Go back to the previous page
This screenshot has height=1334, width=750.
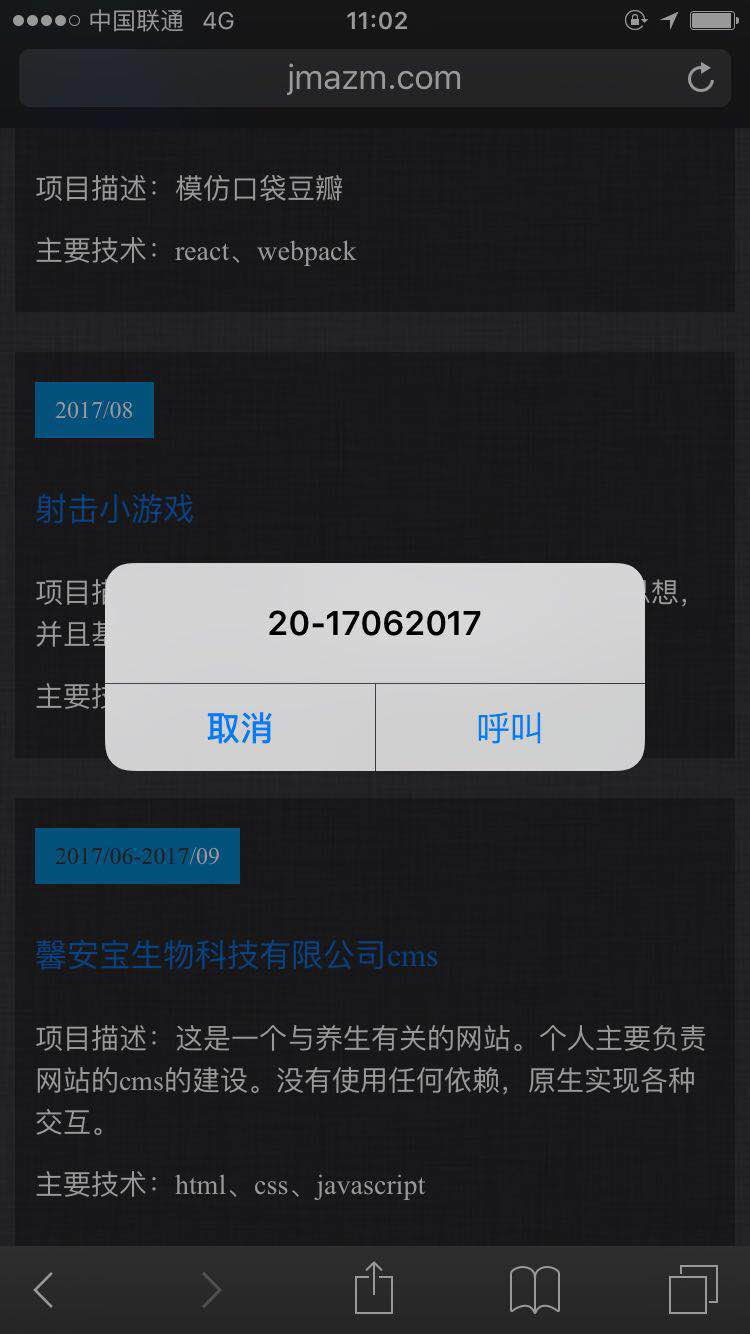pyautogui.click(x=43, y=1290)
